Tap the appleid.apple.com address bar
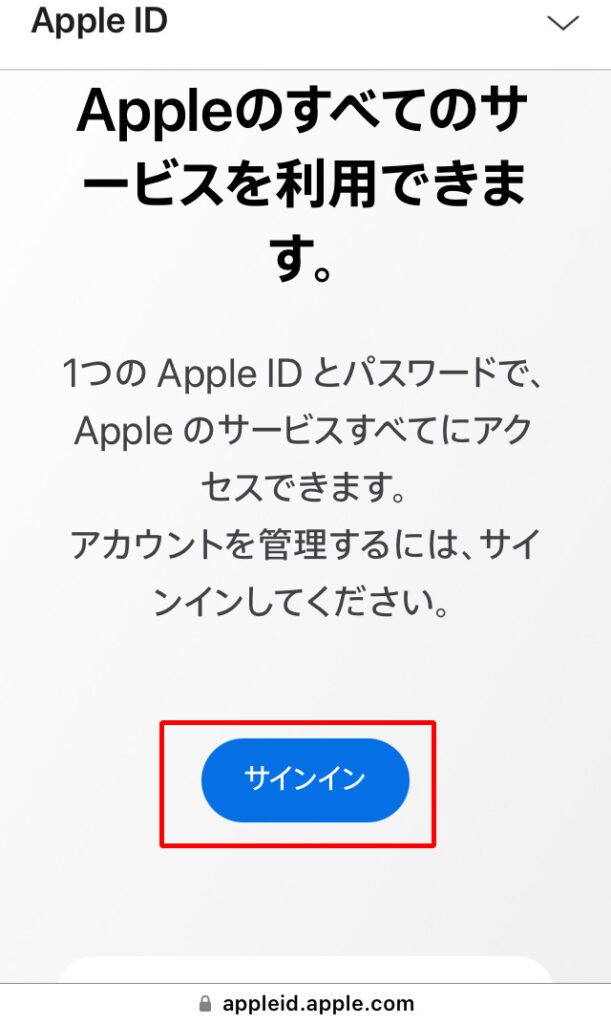 coord(306,1003)
